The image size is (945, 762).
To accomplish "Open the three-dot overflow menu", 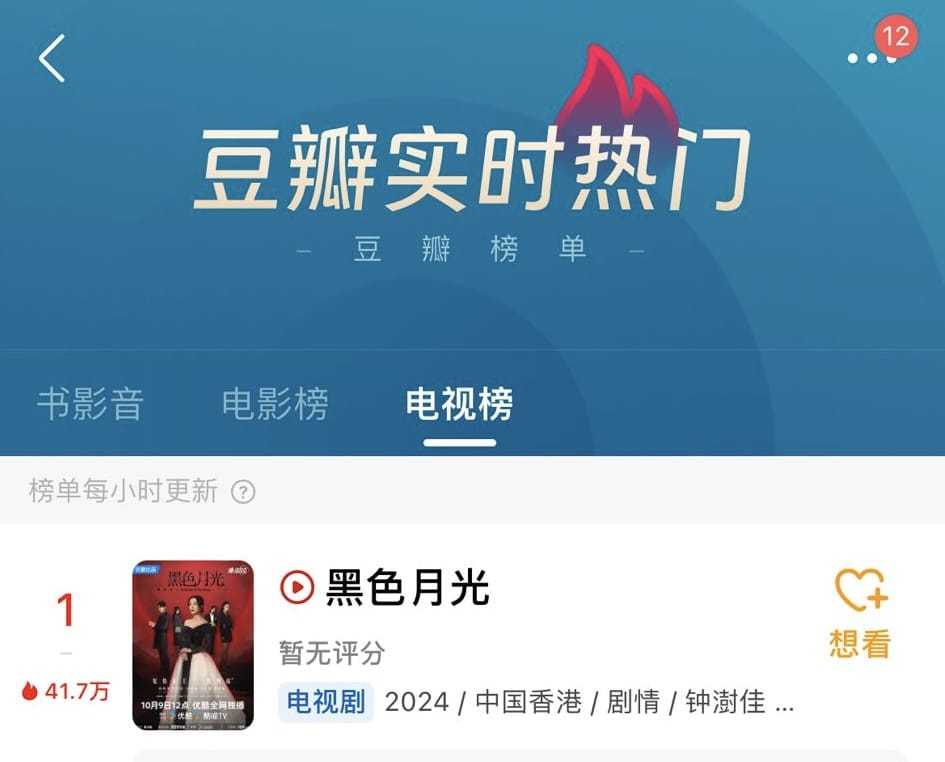I will (x=868, y=58).
